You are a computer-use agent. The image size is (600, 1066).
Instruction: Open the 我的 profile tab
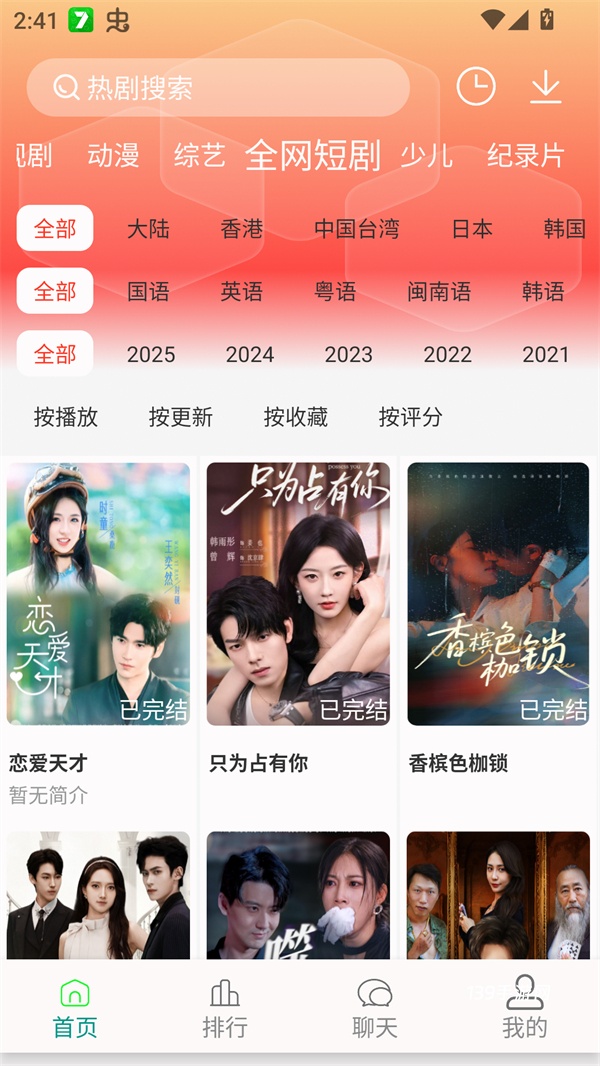click(525, 1008)
